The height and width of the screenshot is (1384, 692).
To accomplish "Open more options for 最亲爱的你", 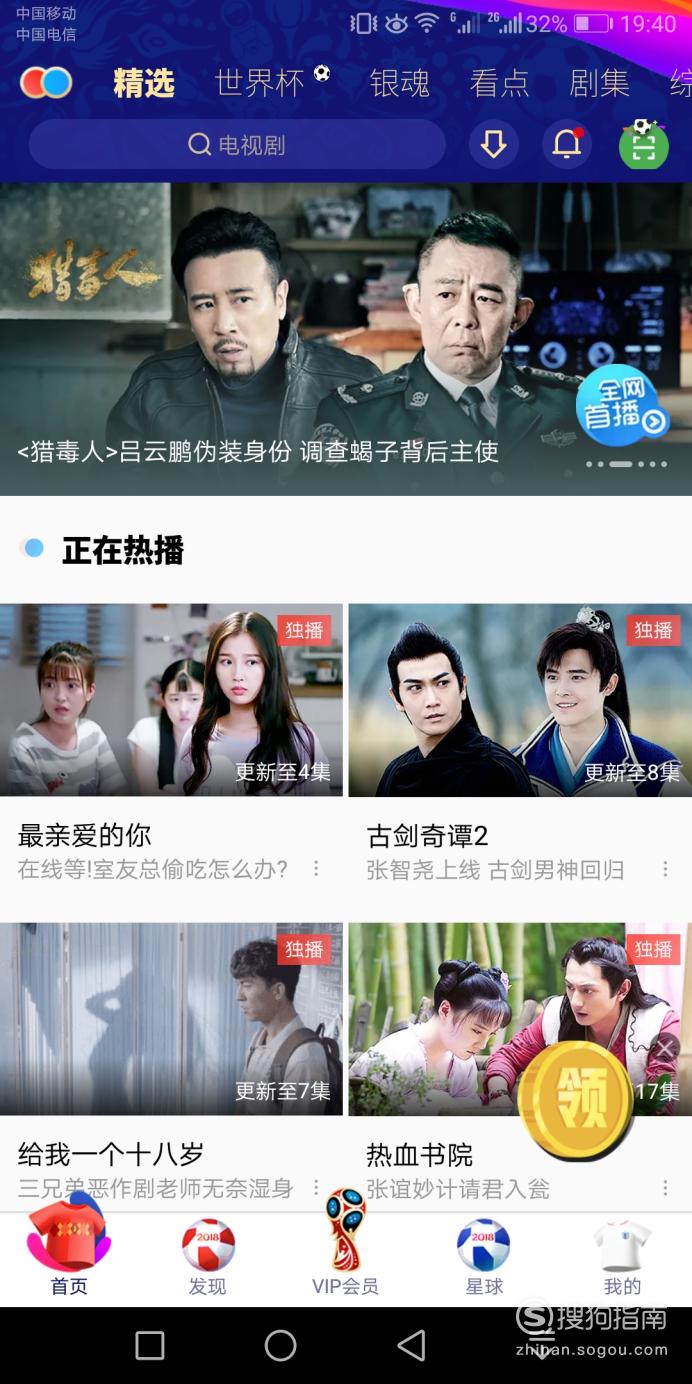I will pos(316,869).
